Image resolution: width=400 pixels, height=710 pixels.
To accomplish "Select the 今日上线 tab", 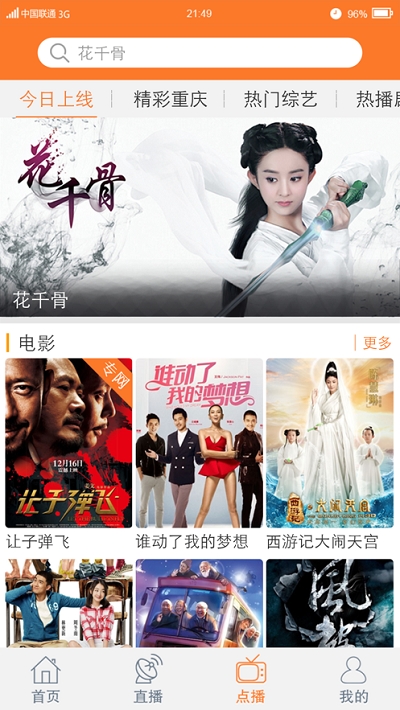I will [x=56, y=99].
